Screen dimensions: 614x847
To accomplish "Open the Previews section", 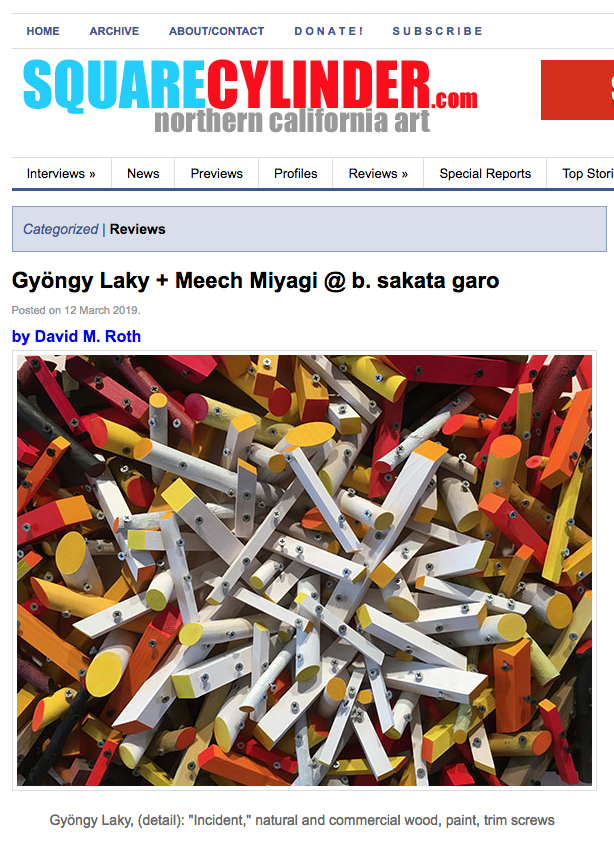I will (x=216, y=173).
